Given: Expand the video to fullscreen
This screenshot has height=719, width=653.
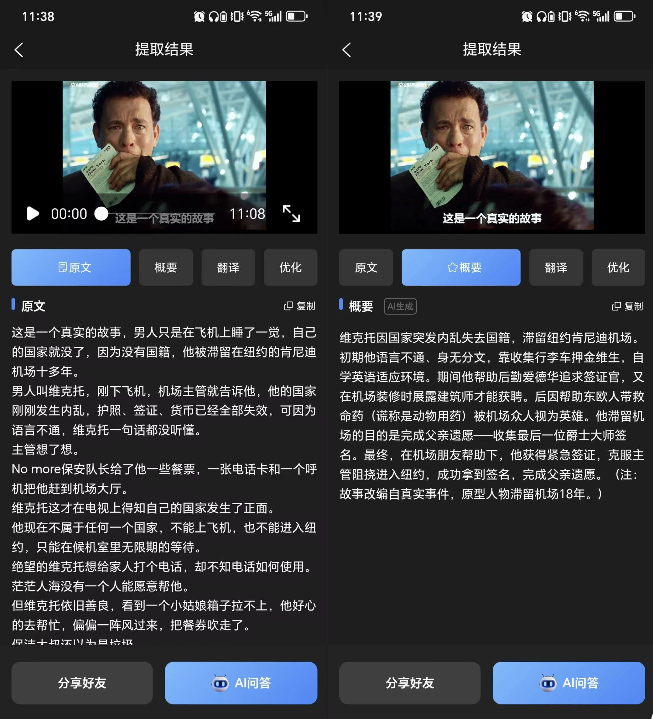Looking at the screenshot, I should click(x=291, y=213).
